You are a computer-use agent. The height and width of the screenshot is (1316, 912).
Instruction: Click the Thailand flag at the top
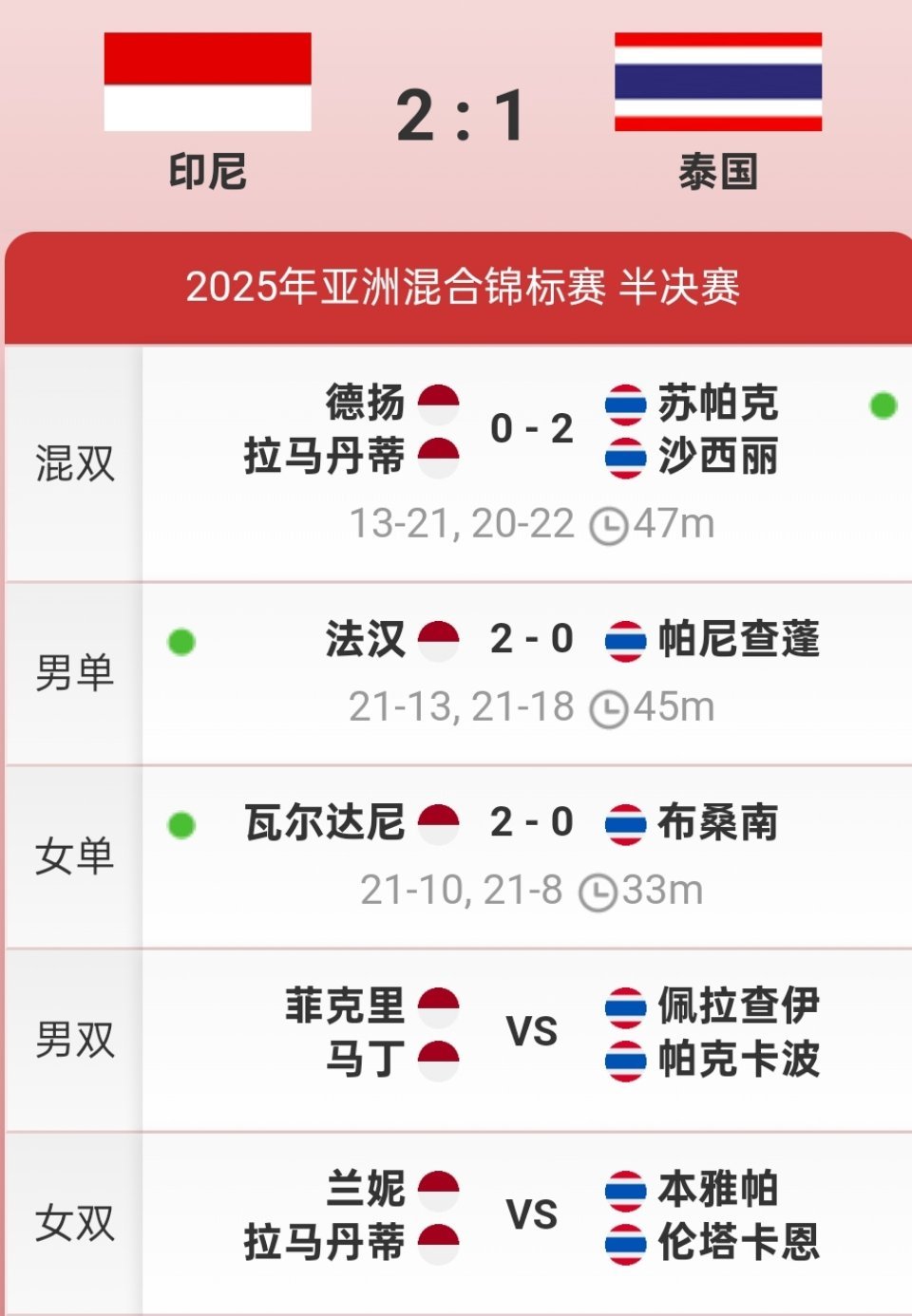tap(717, 81)
